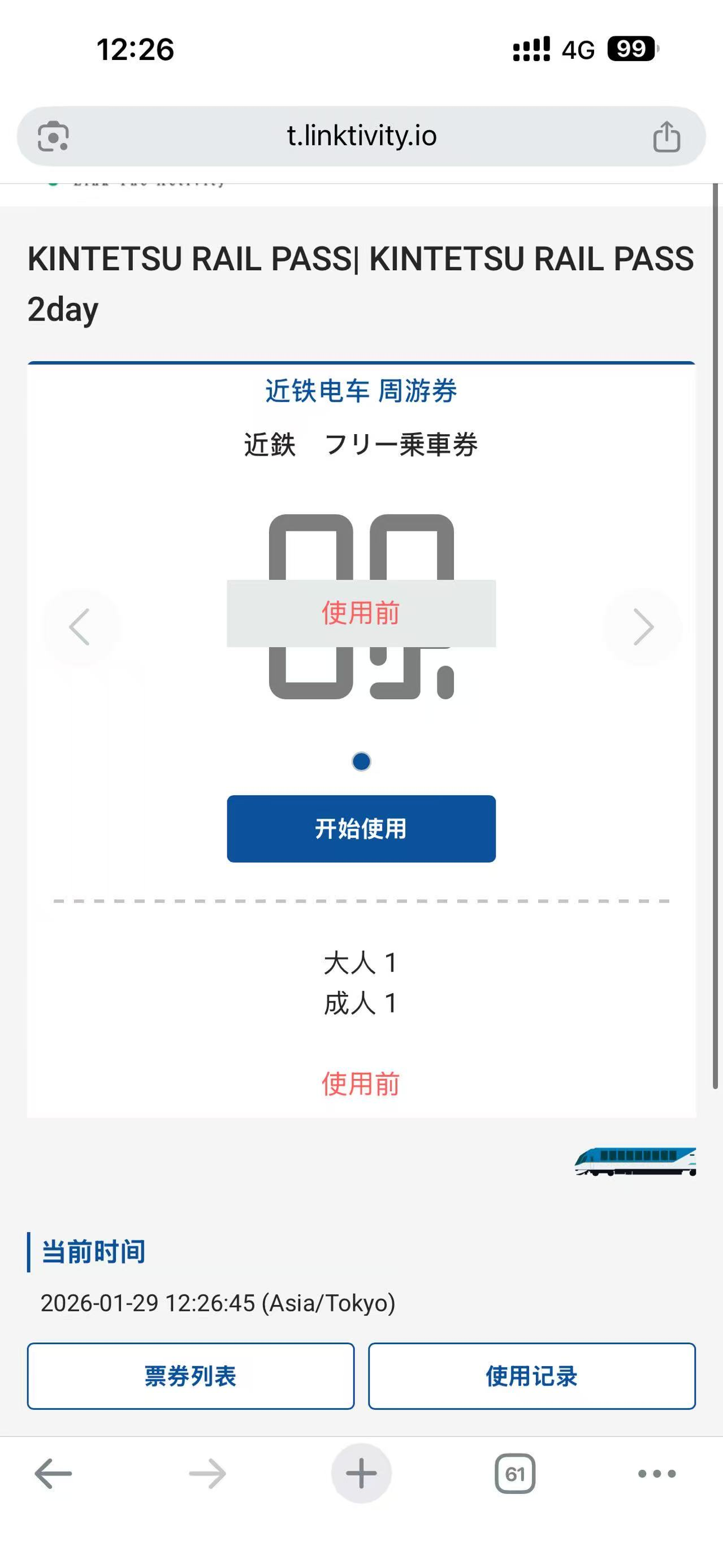View the 61 open tabs
Screen dimensions: 723x1568
(x=515, y=1474)
